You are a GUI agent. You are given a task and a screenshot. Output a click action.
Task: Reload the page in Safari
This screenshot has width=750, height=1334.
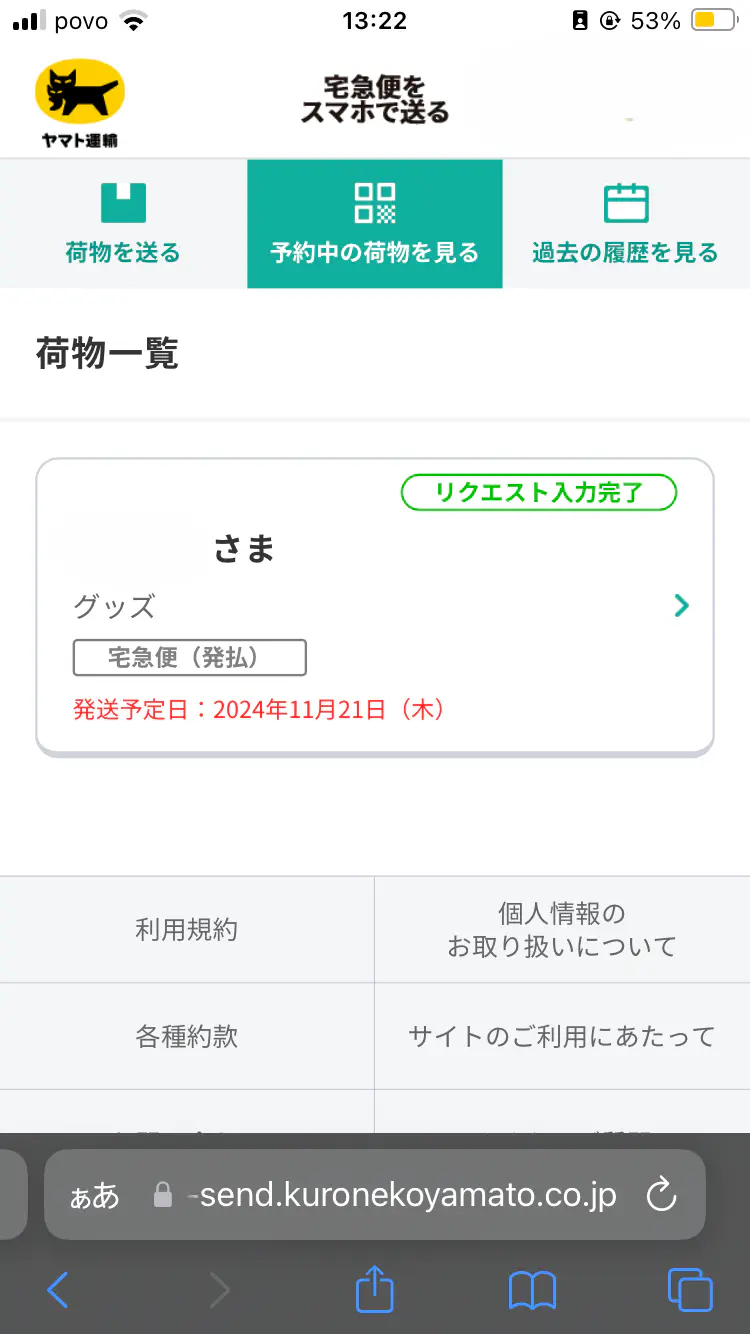pos(662,1195)
